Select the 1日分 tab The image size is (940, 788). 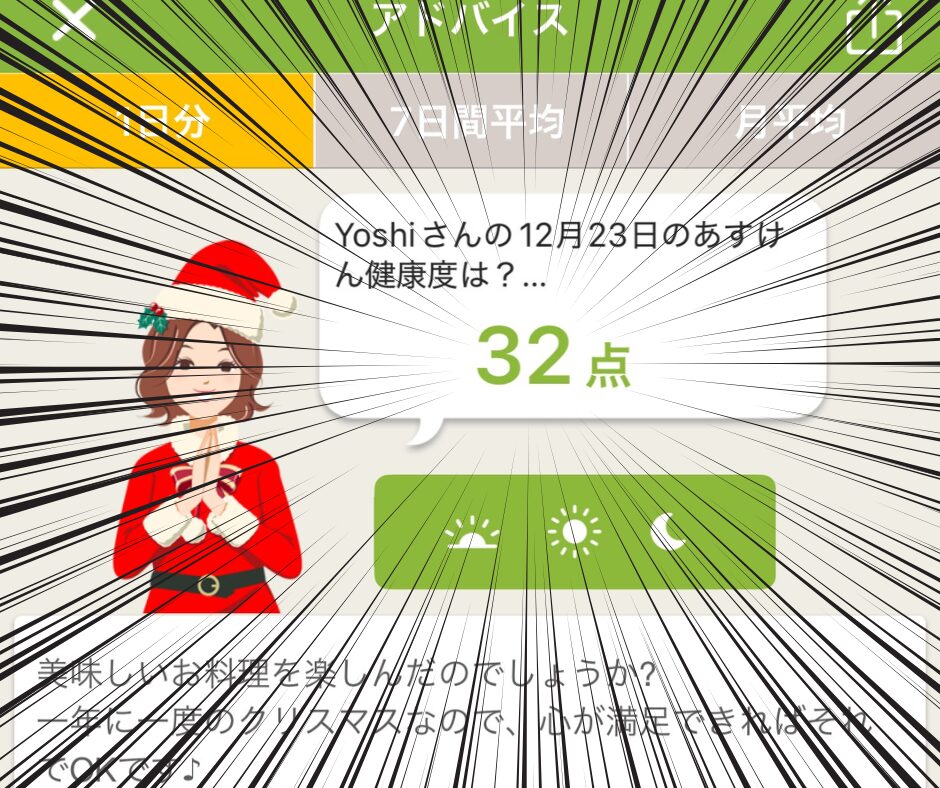[157, 122]
